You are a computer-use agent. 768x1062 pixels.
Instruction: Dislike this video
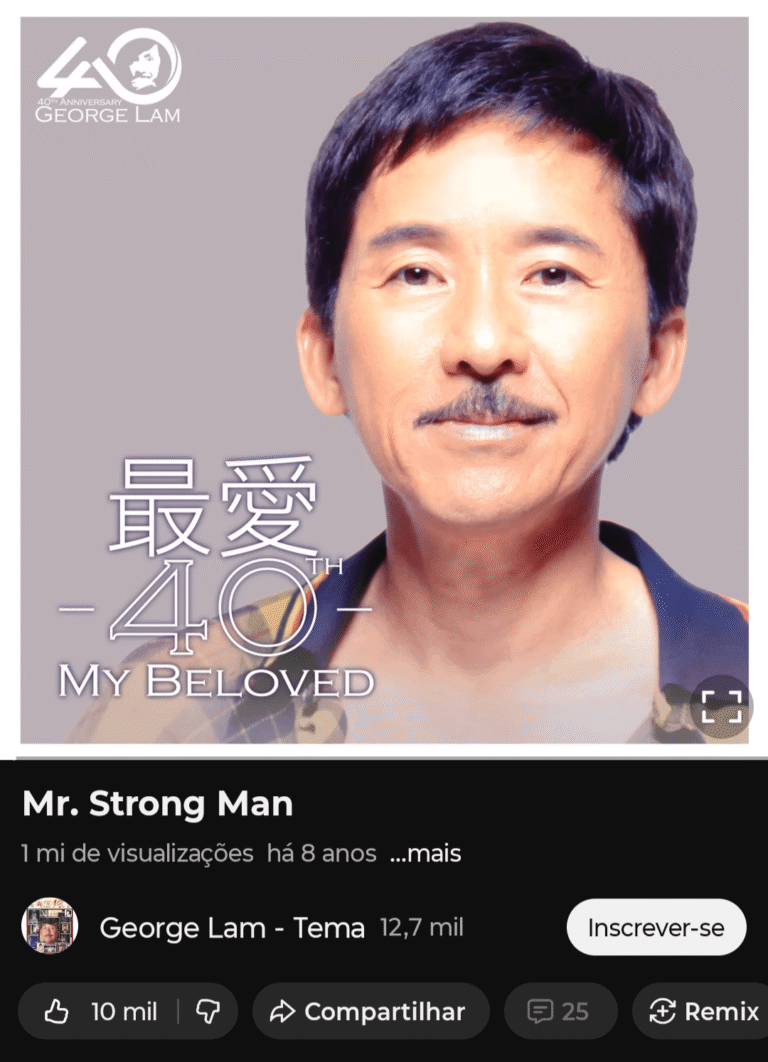[208, 1011]
